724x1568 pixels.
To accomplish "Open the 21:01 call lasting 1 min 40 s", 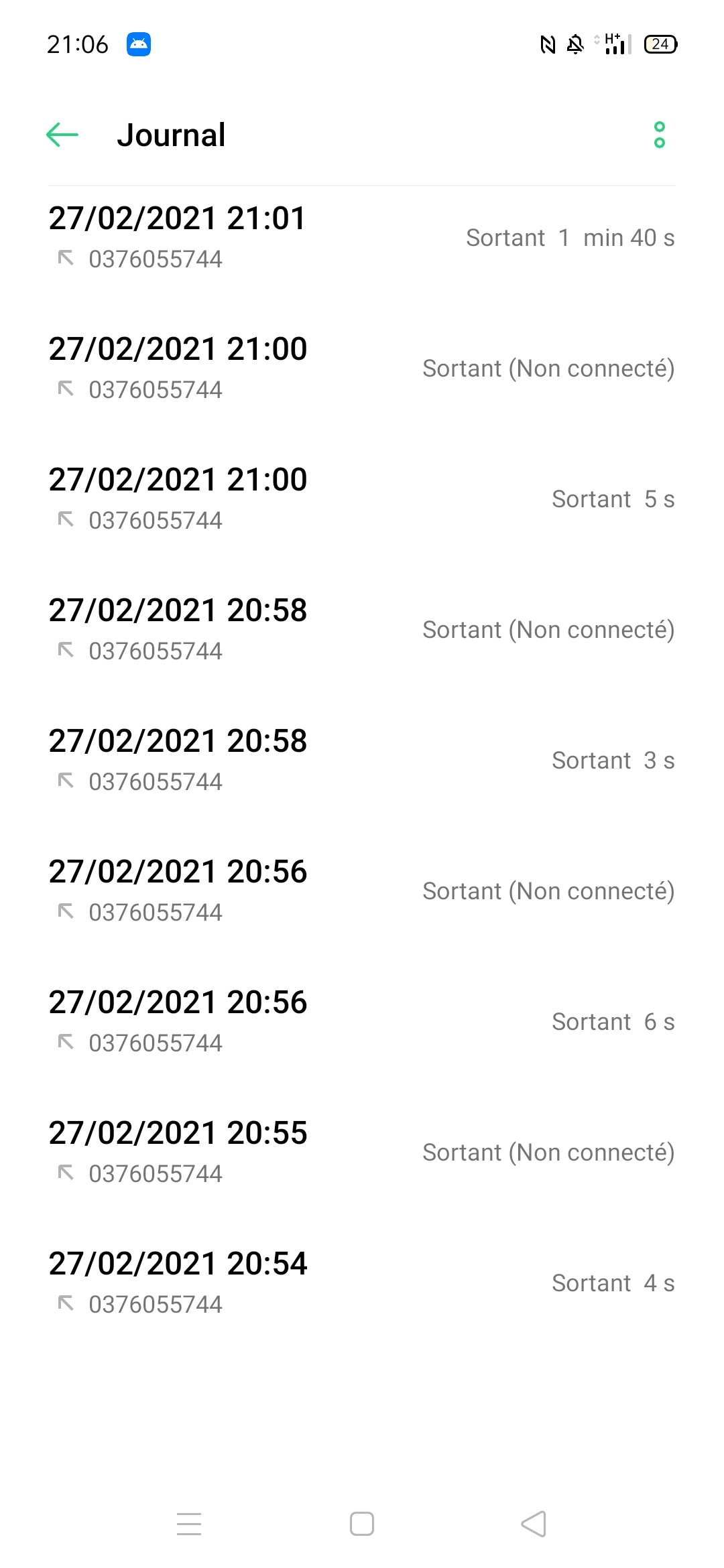I will click(362, 238).
